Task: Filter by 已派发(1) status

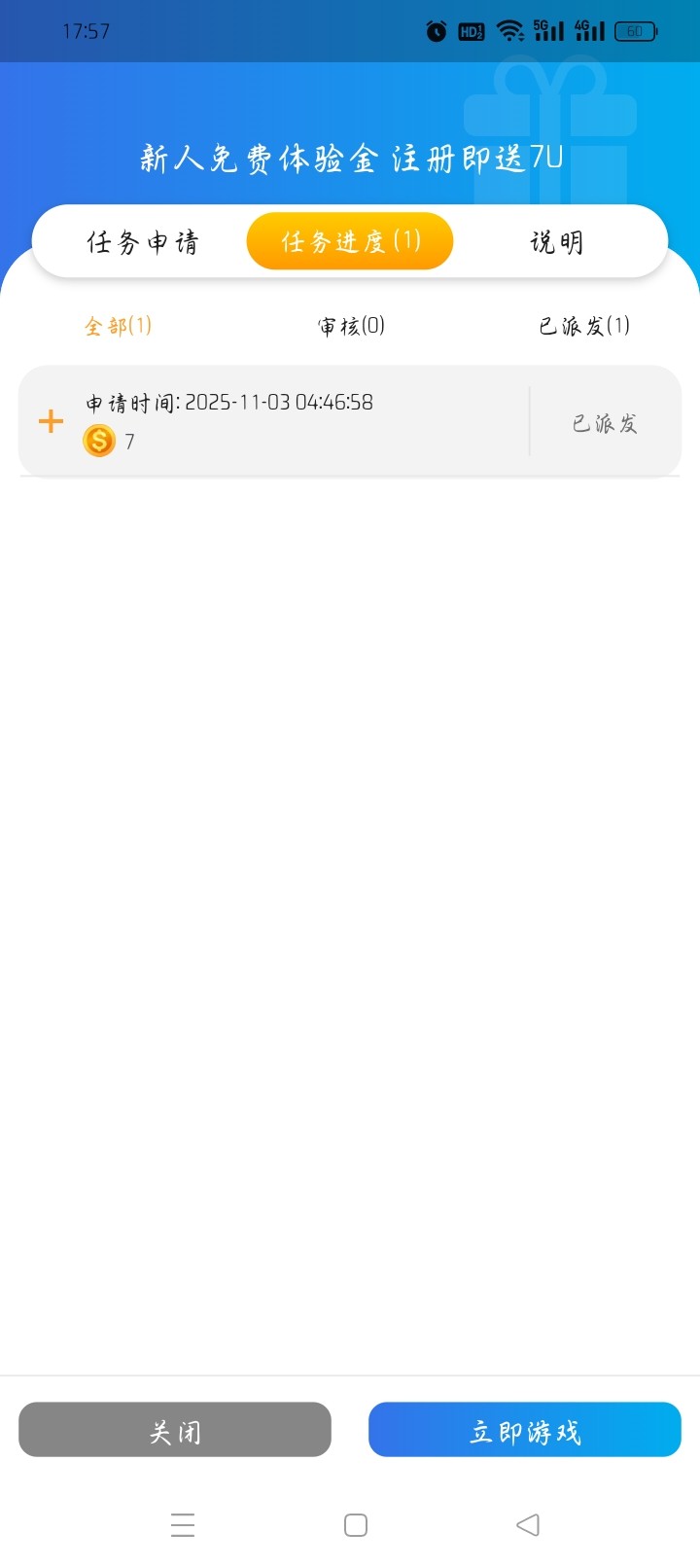Action: pos(584,326)
